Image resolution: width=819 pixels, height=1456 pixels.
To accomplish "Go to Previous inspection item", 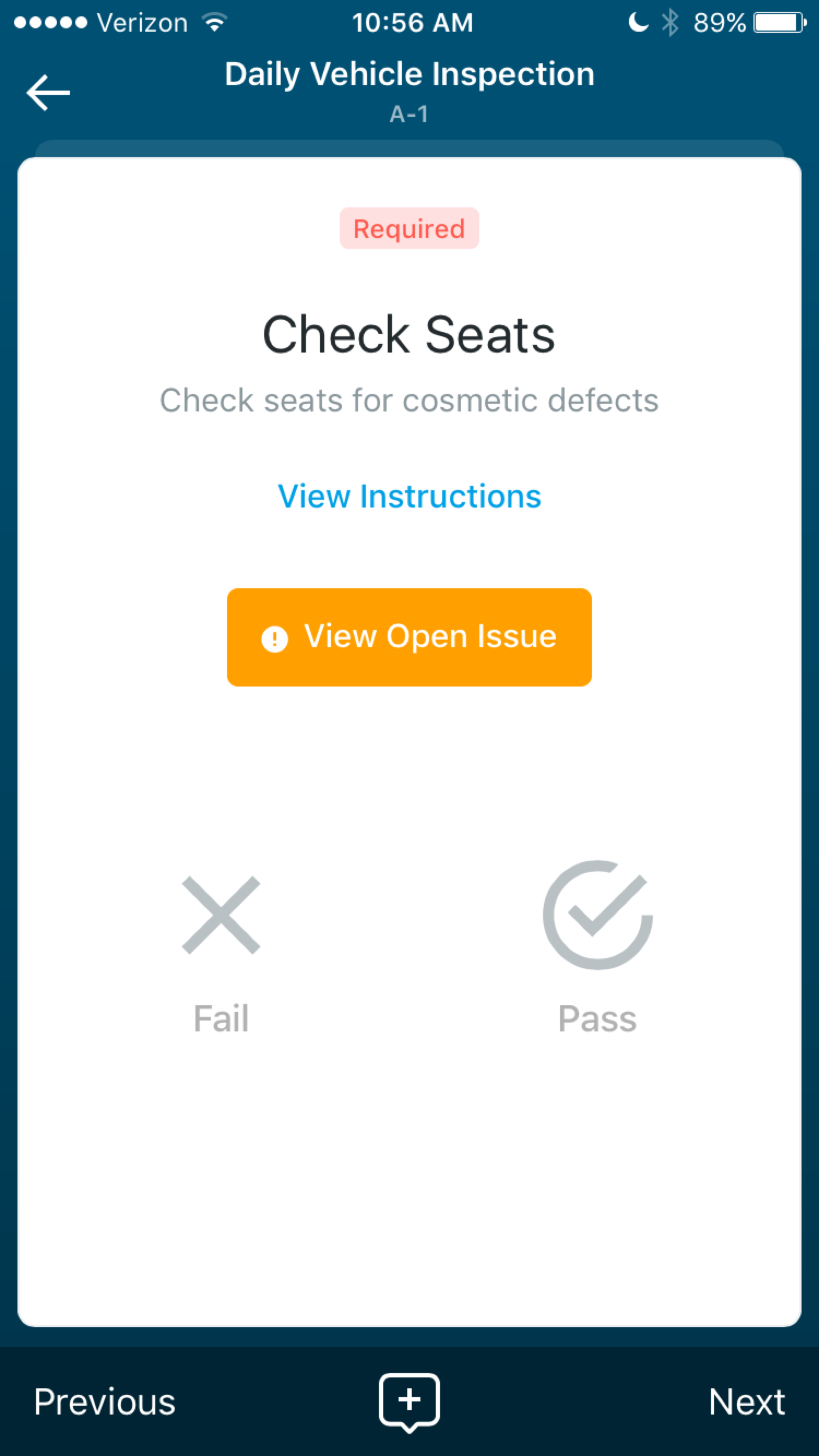I will [x=105, y=1402].
